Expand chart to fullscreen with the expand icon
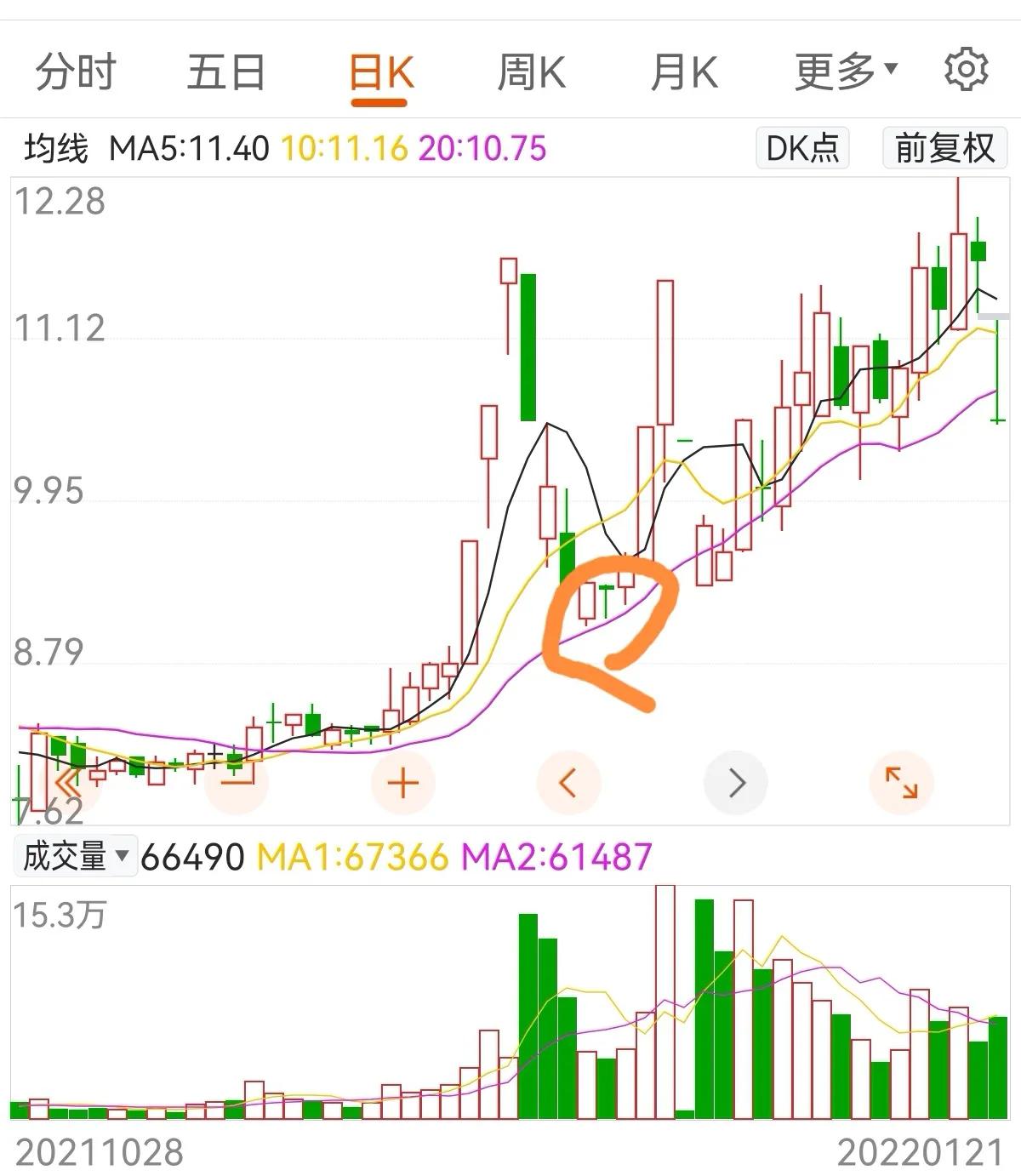Viewport: 1021px width, 1176px height. click(x=900, y=783)
